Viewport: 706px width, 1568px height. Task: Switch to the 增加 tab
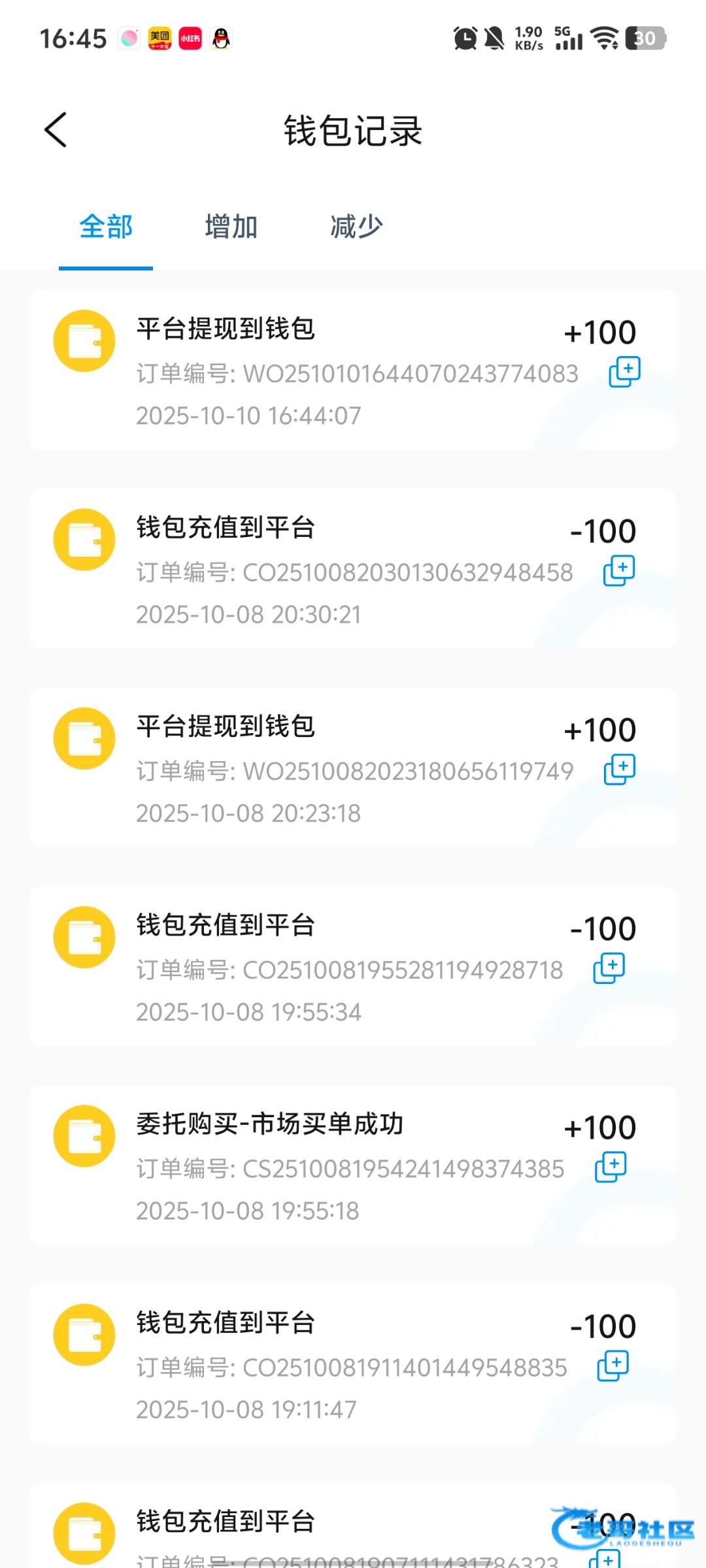click(x=231, y=227)
